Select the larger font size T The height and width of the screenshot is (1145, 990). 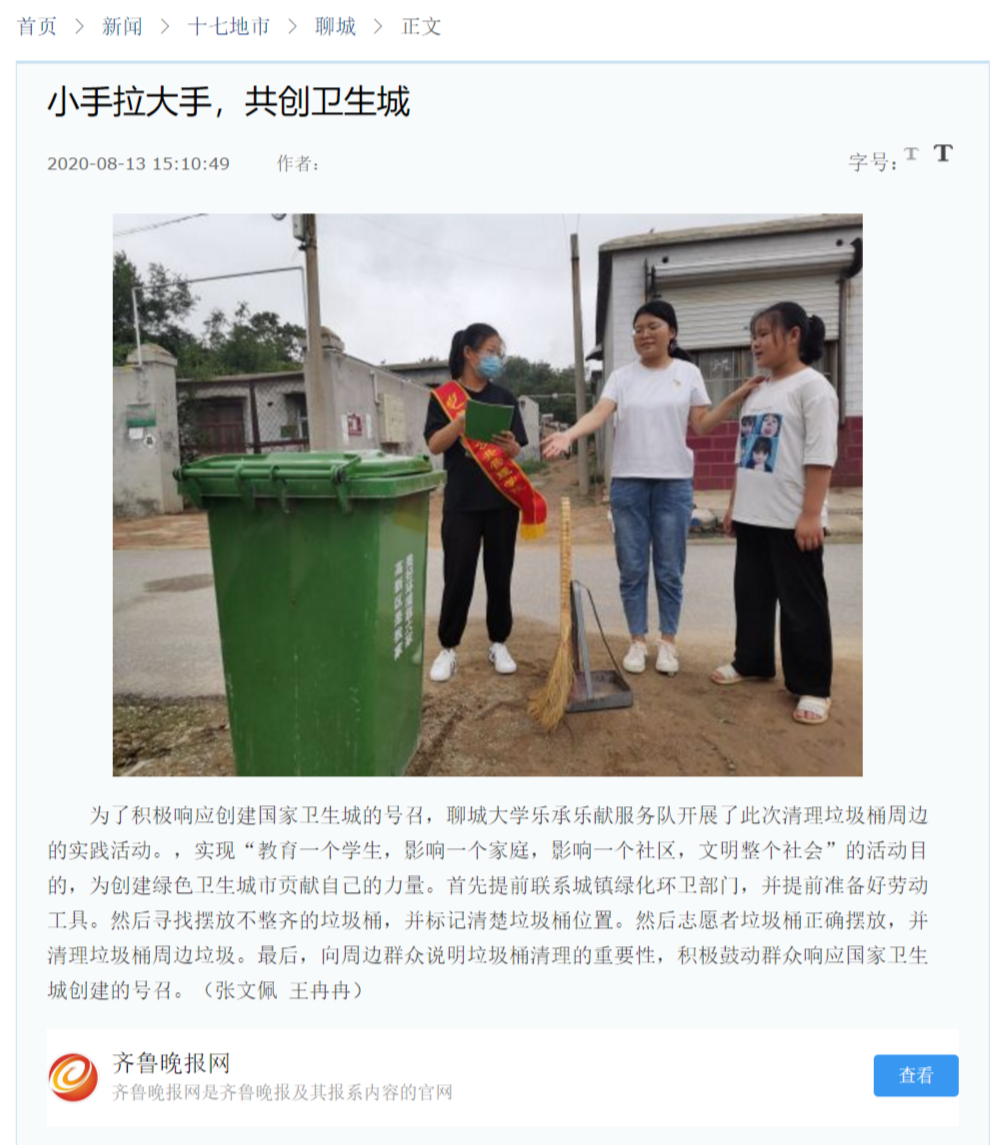click(x=943, y=153)
